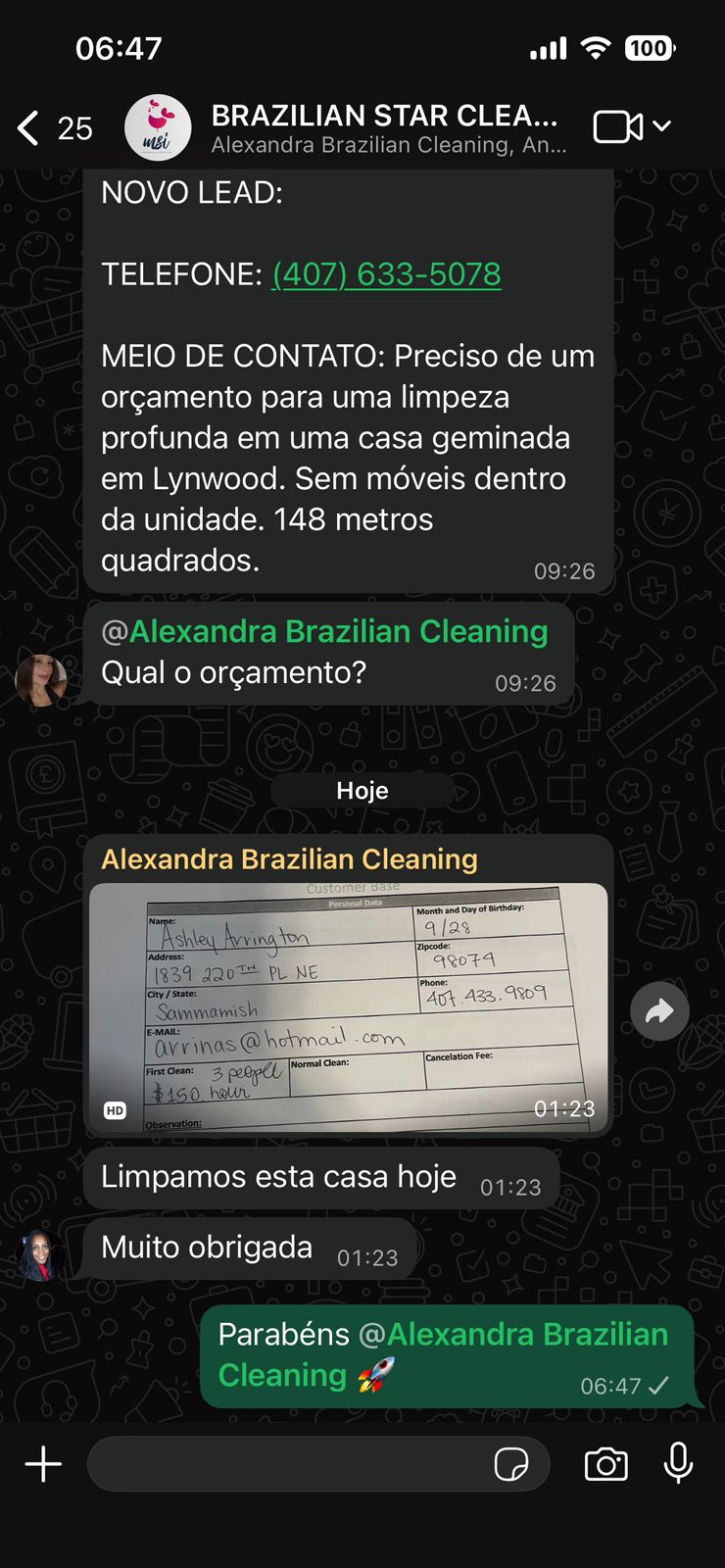Record a voice message with the microphone
The height and width of the screenshot is (1568, 725).
click(x=678, y=1464)
